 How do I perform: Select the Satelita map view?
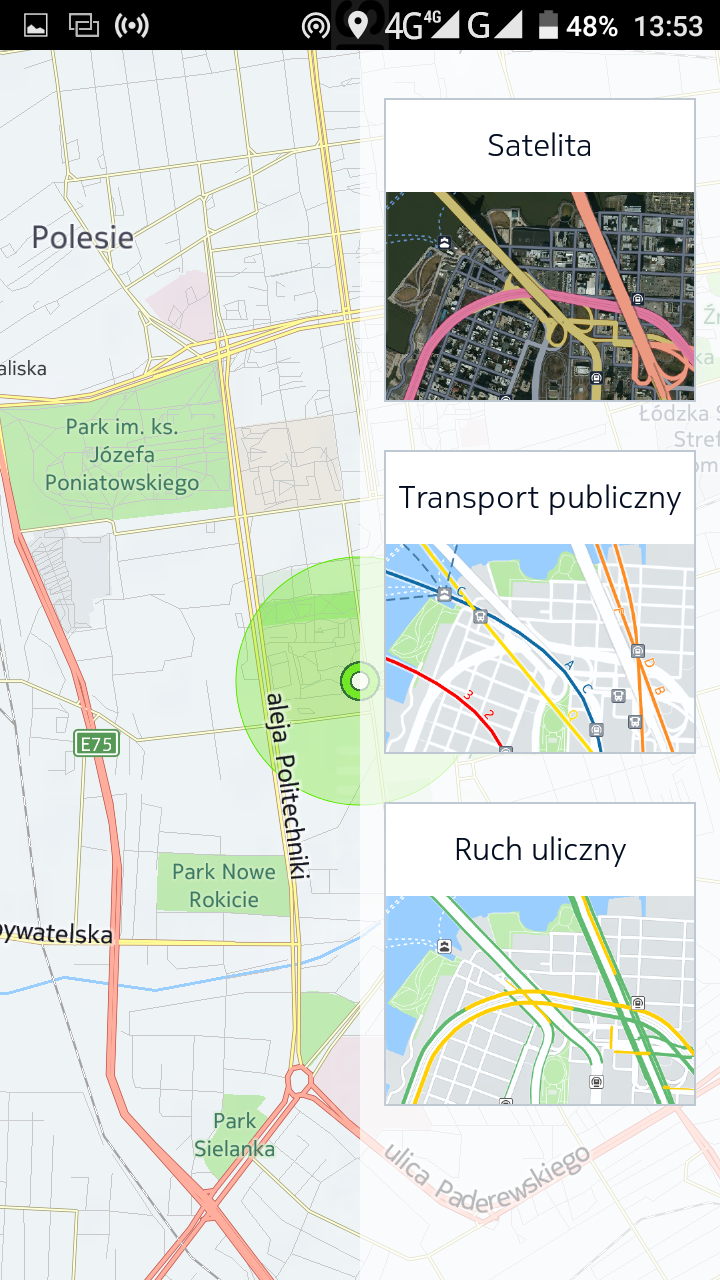539,250
